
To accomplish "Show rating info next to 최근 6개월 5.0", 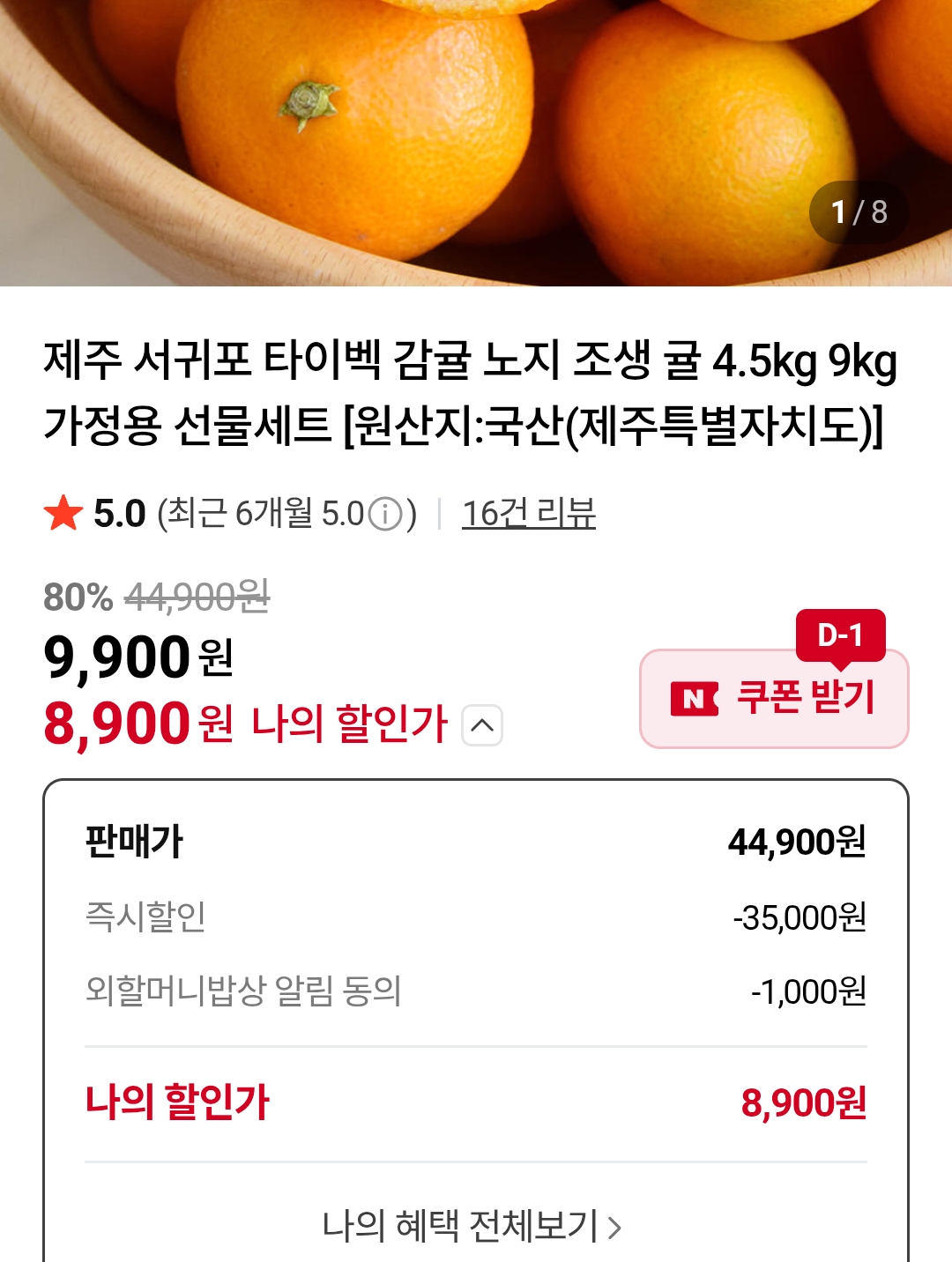I will pyautogui.click(x=385, y=514).
